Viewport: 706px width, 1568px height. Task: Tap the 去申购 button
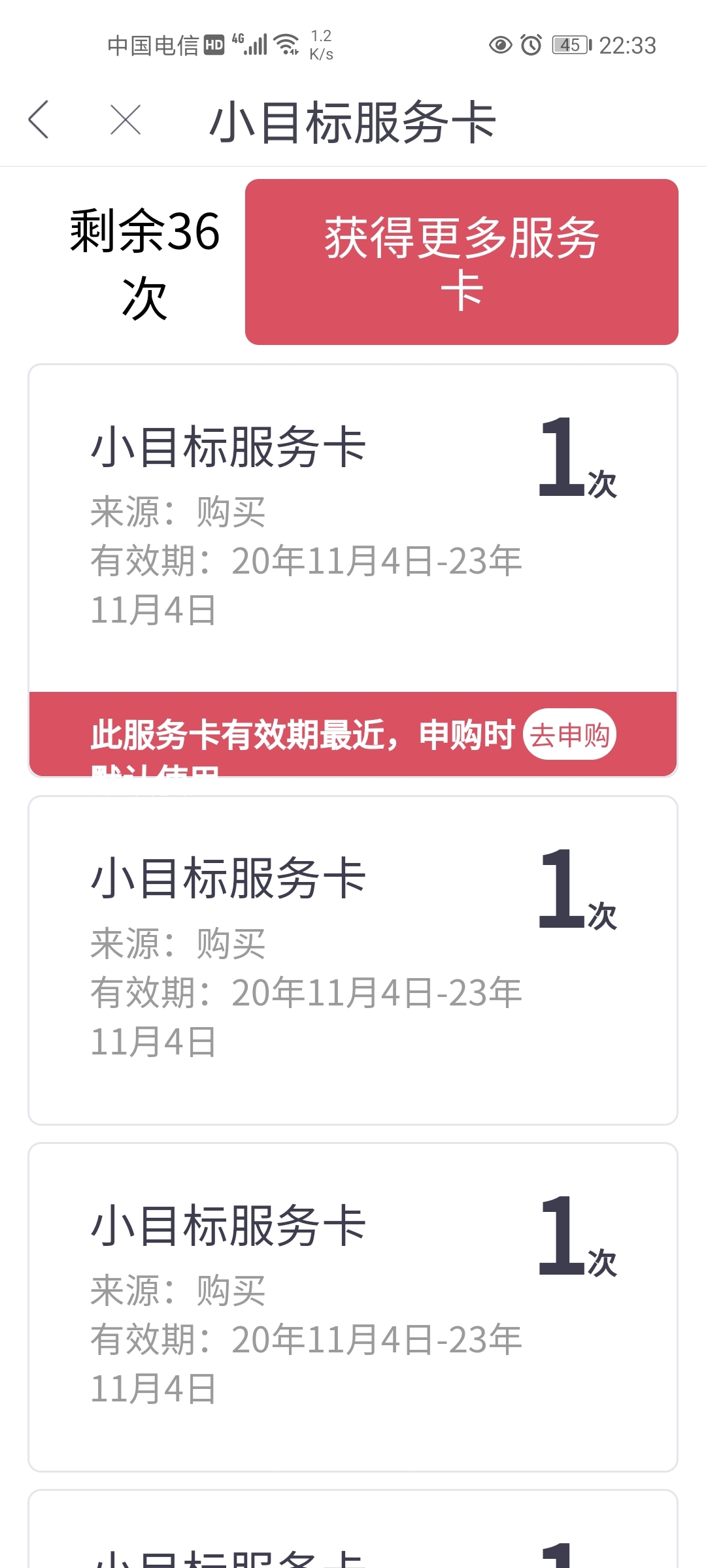tap(569, 734)
